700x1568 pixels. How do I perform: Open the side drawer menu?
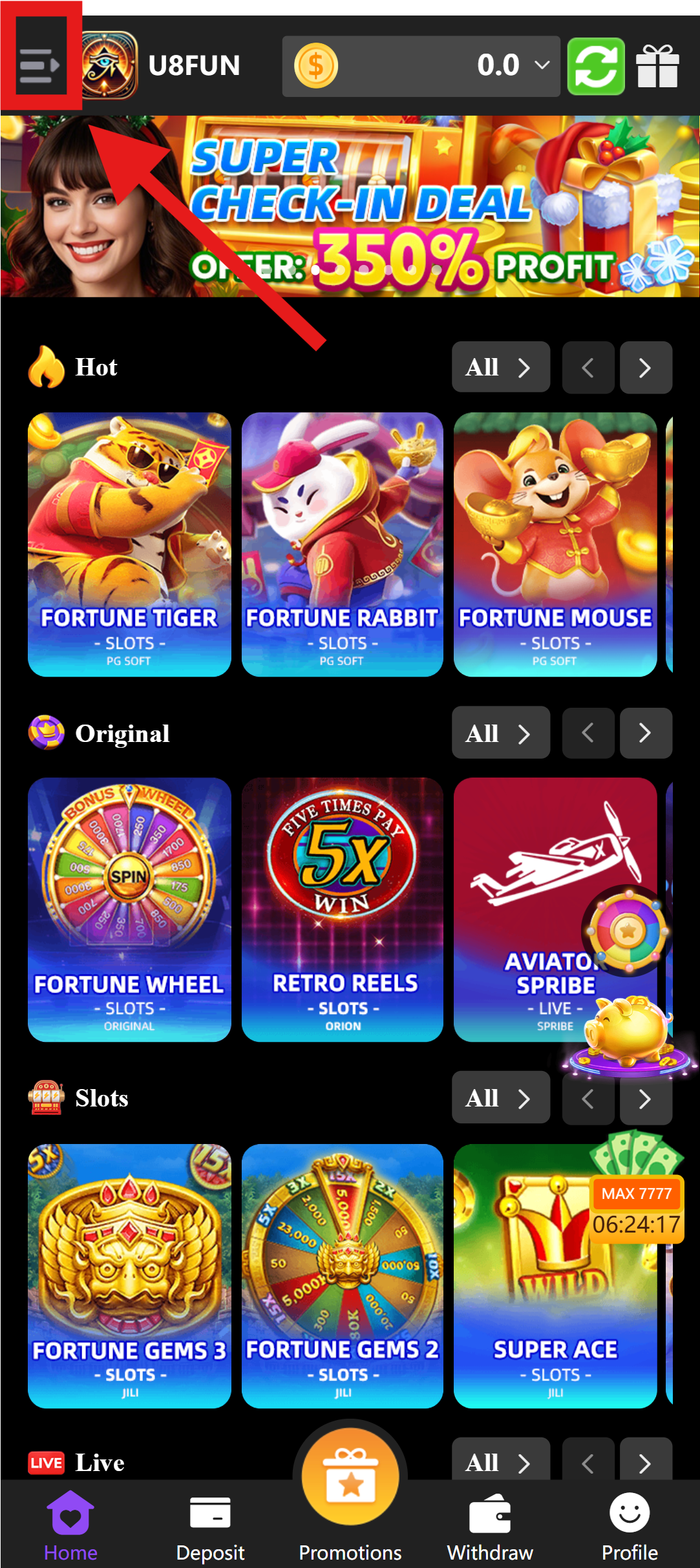(39, 65)
